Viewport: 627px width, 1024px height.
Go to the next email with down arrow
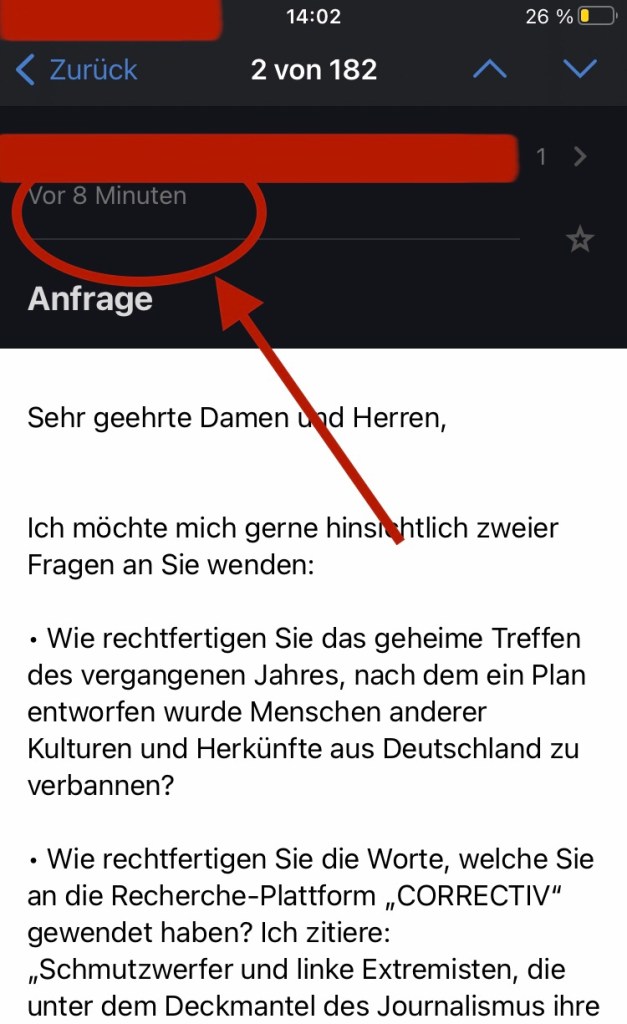580,70
